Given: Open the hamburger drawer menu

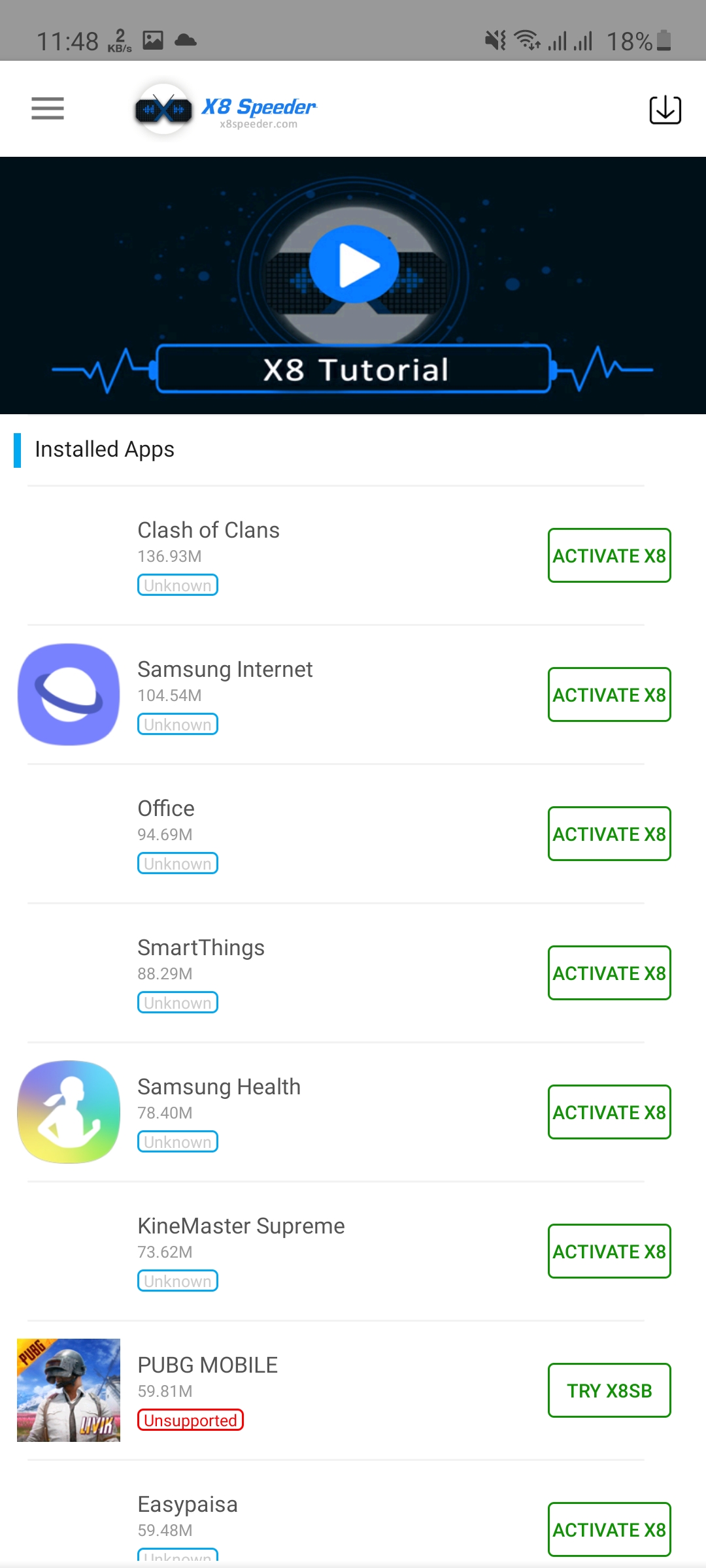Looking at the screenshot, I should tap(48, 108).
